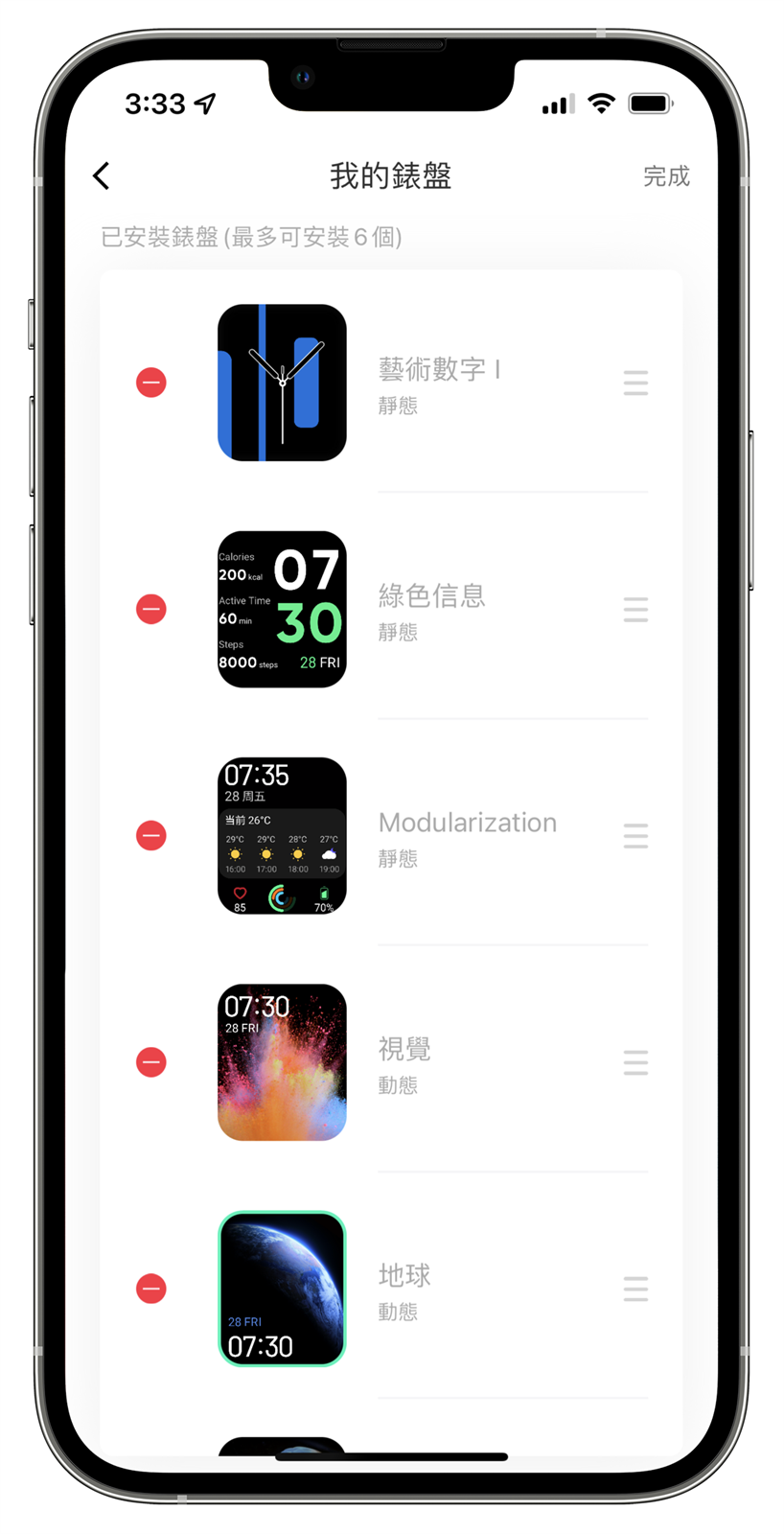The image size is (784, 1534).
Task: Remove the 藝術數字 I watch face
Action: [150, 383]
